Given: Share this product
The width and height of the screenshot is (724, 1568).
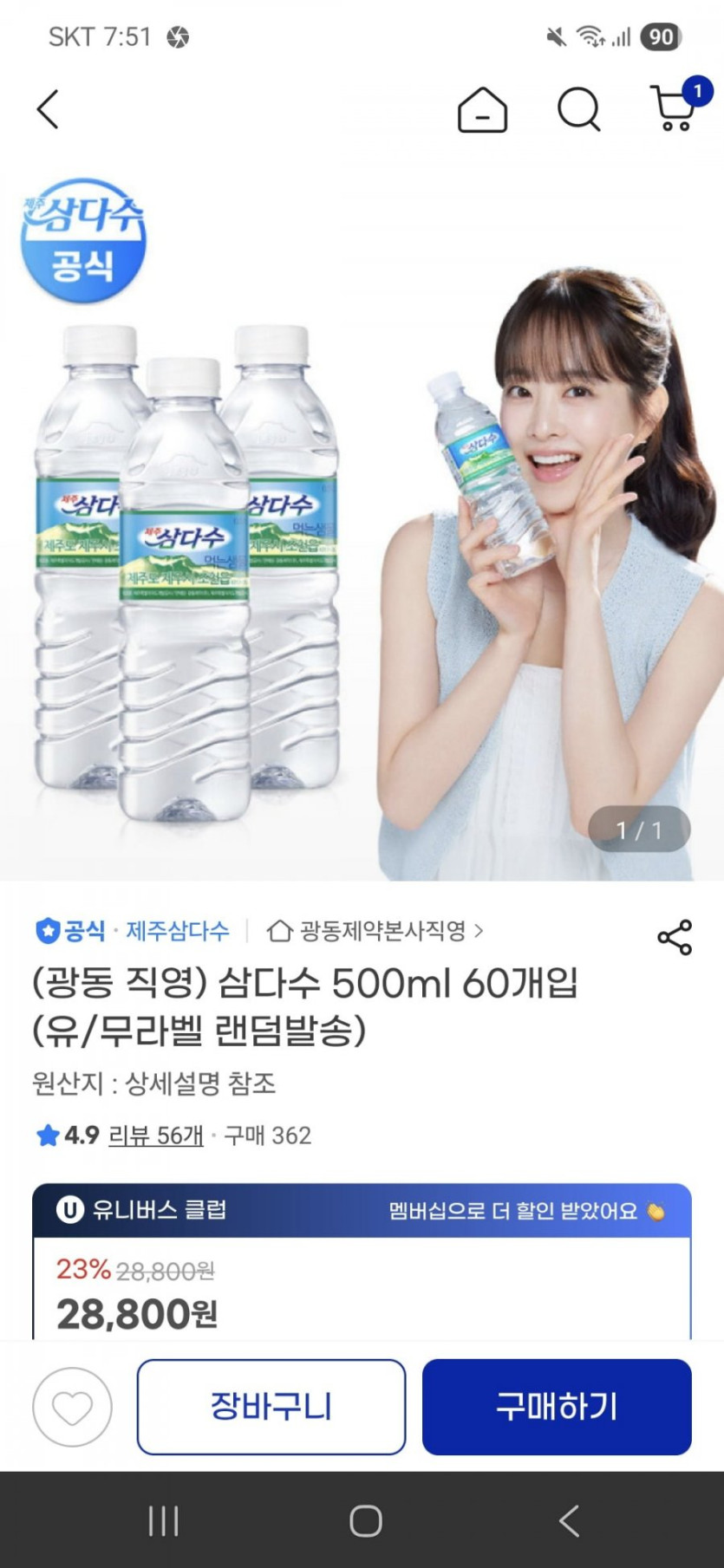Looking at the screenshot, I should point(675,937).
